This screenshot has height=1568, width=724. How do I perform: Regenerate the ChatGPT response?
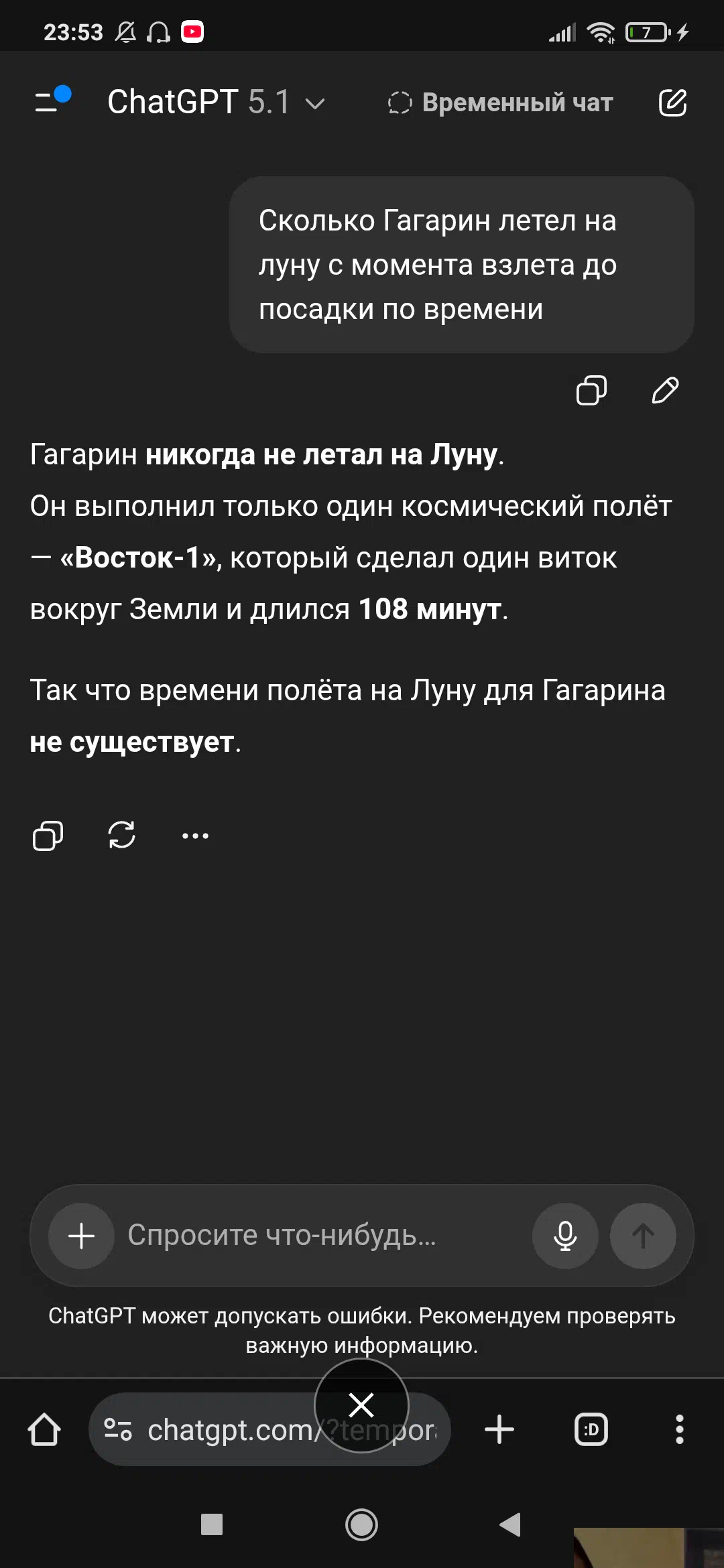[121, 836]
